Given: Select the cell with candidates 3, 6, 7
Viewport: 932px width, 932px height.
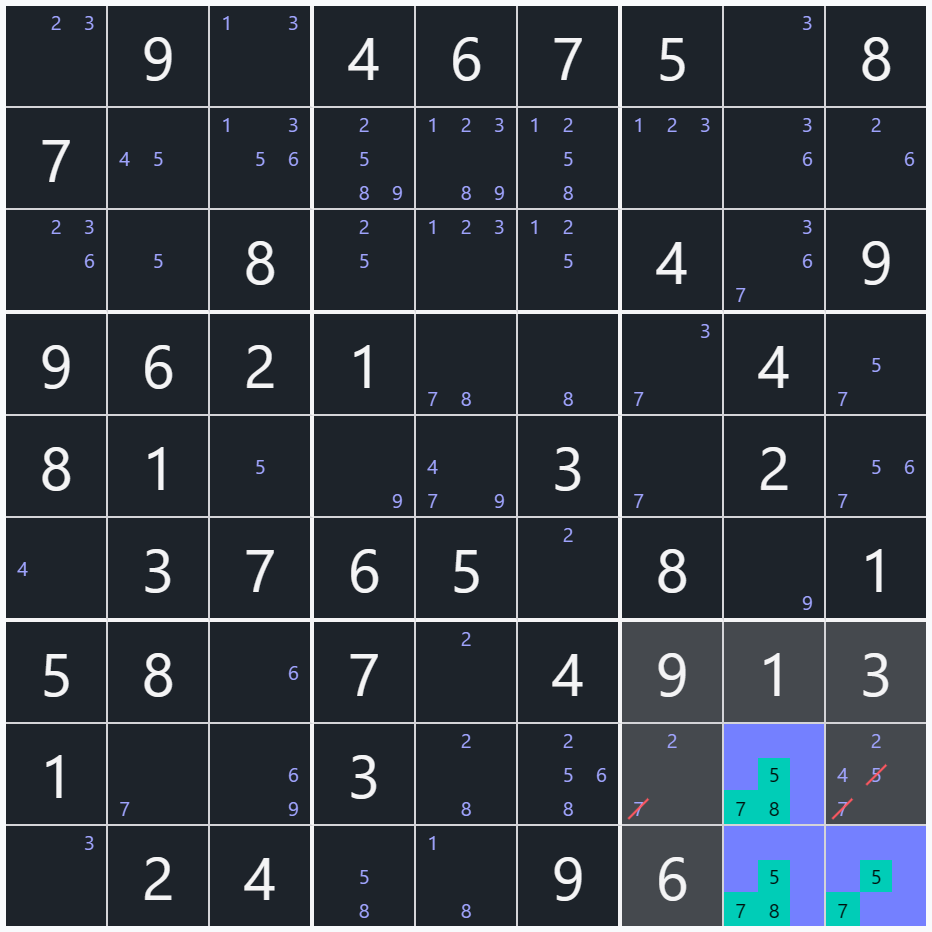Looking at the screenshot, I should (x=774, y=261).
